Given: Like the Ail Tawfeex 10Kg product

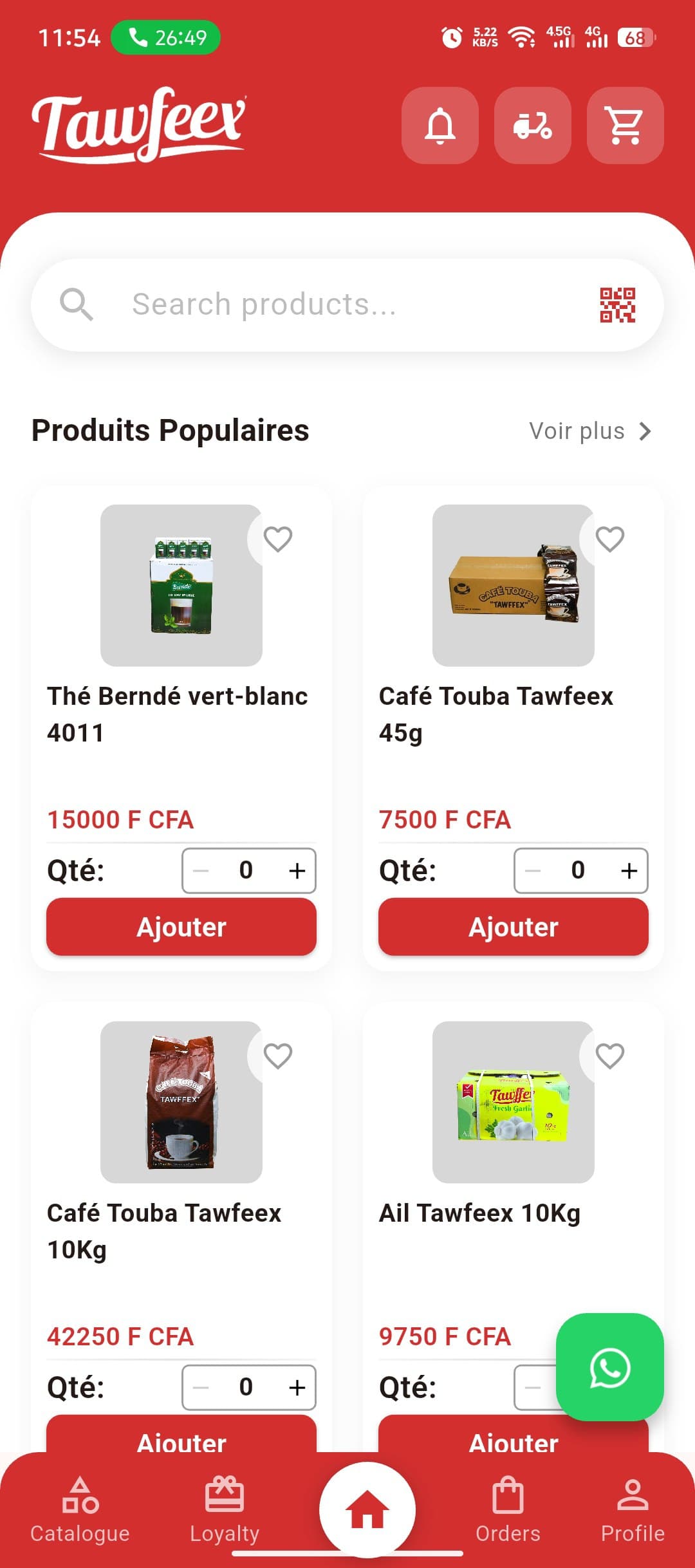Looking at the screenshot, I should point(610,1056).
